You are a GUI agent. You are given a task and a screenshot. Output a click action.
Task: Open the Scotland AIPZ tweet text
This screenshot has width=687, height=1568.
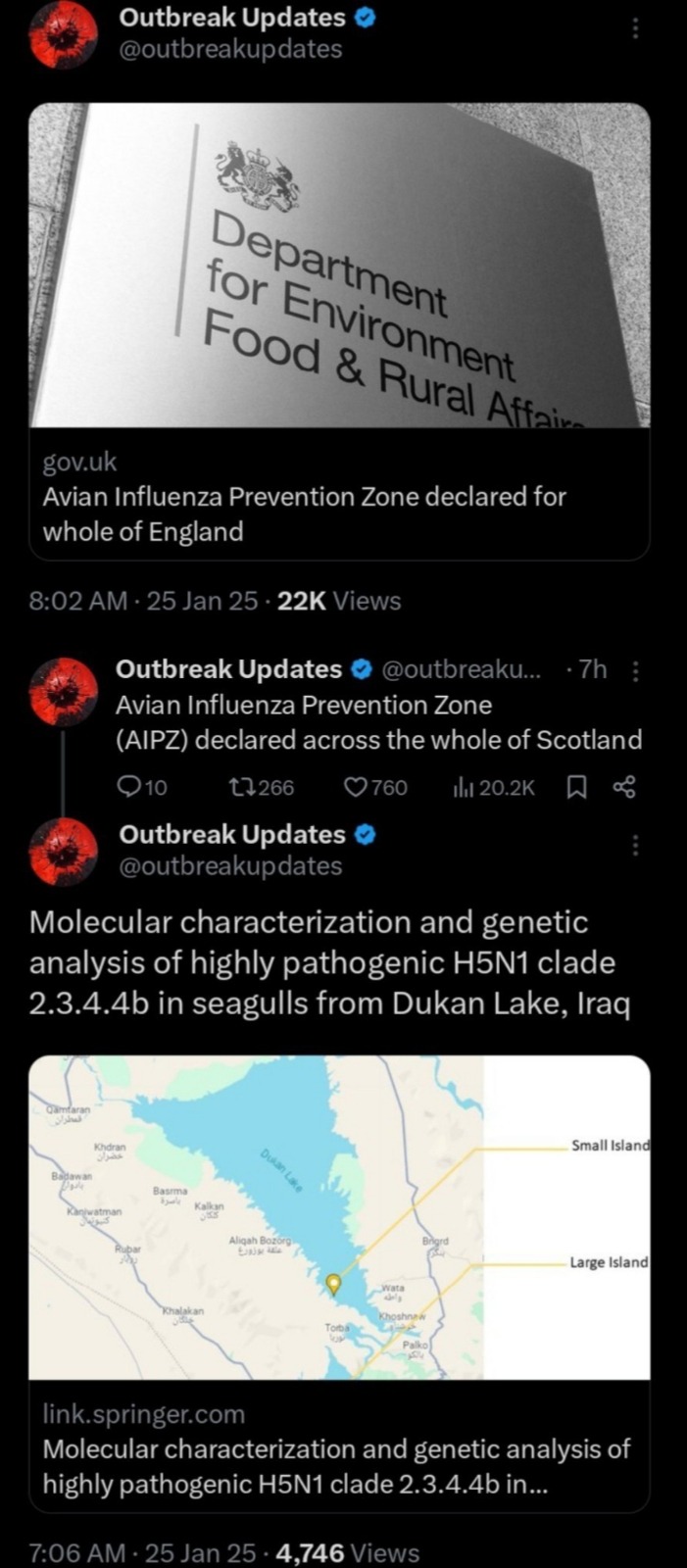point(378,722)
